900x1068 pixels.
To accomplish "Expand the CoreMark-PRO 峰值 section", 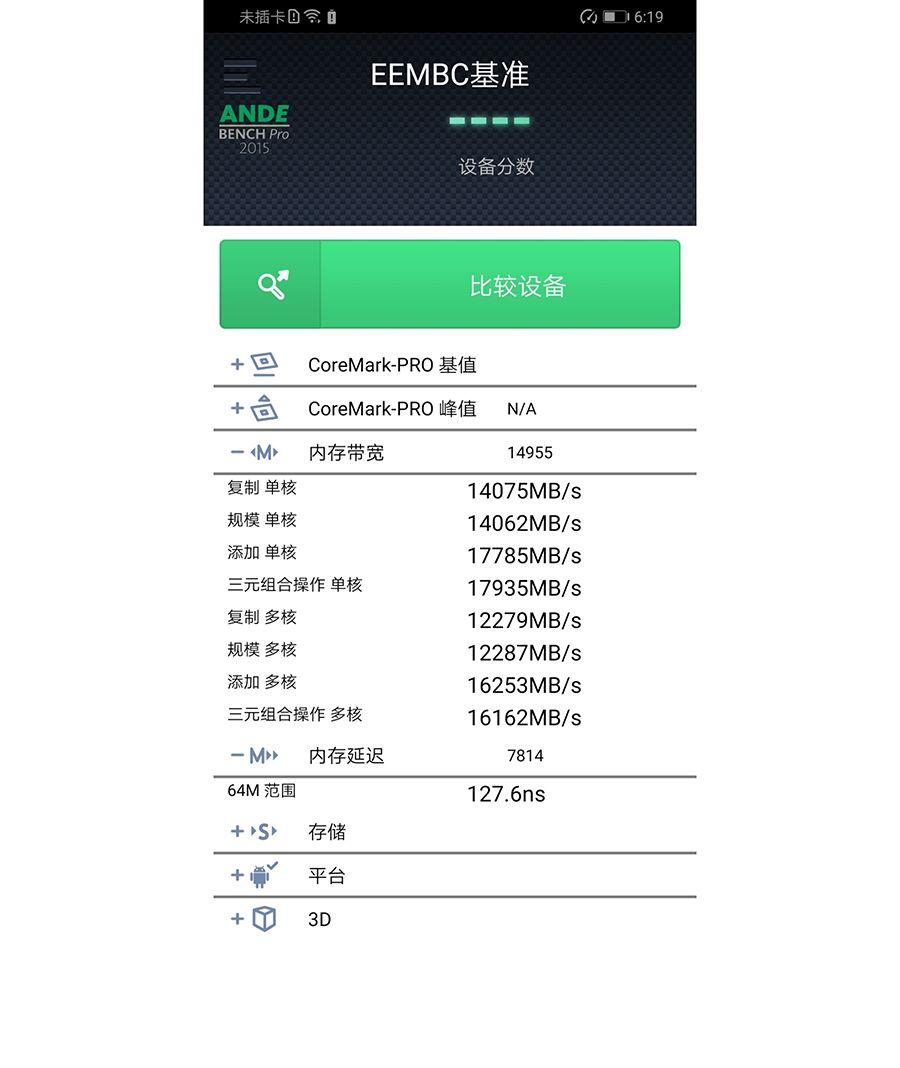I will 236,408.
